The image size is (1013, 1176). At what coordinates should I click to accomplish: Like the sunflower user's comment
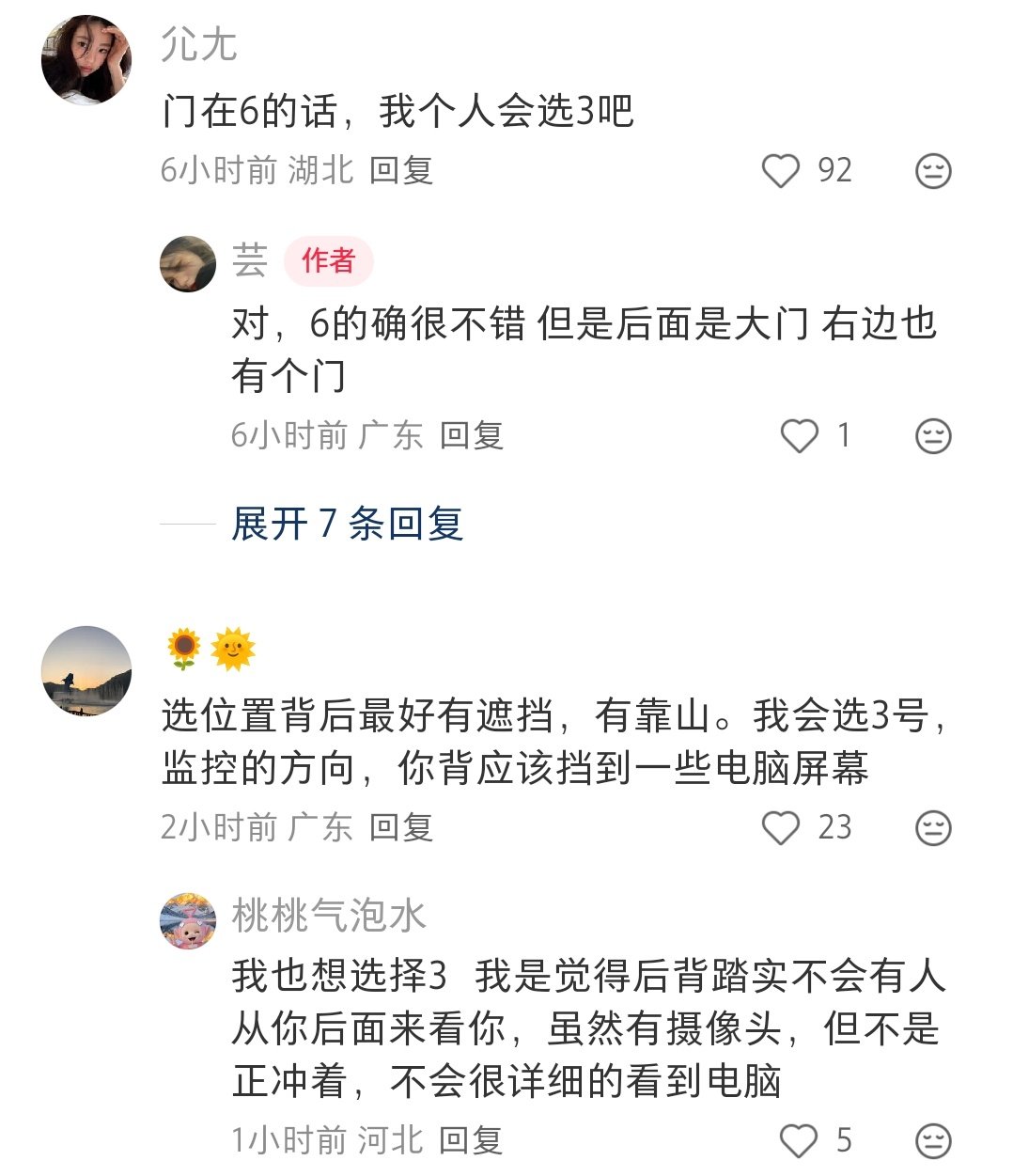780,828
